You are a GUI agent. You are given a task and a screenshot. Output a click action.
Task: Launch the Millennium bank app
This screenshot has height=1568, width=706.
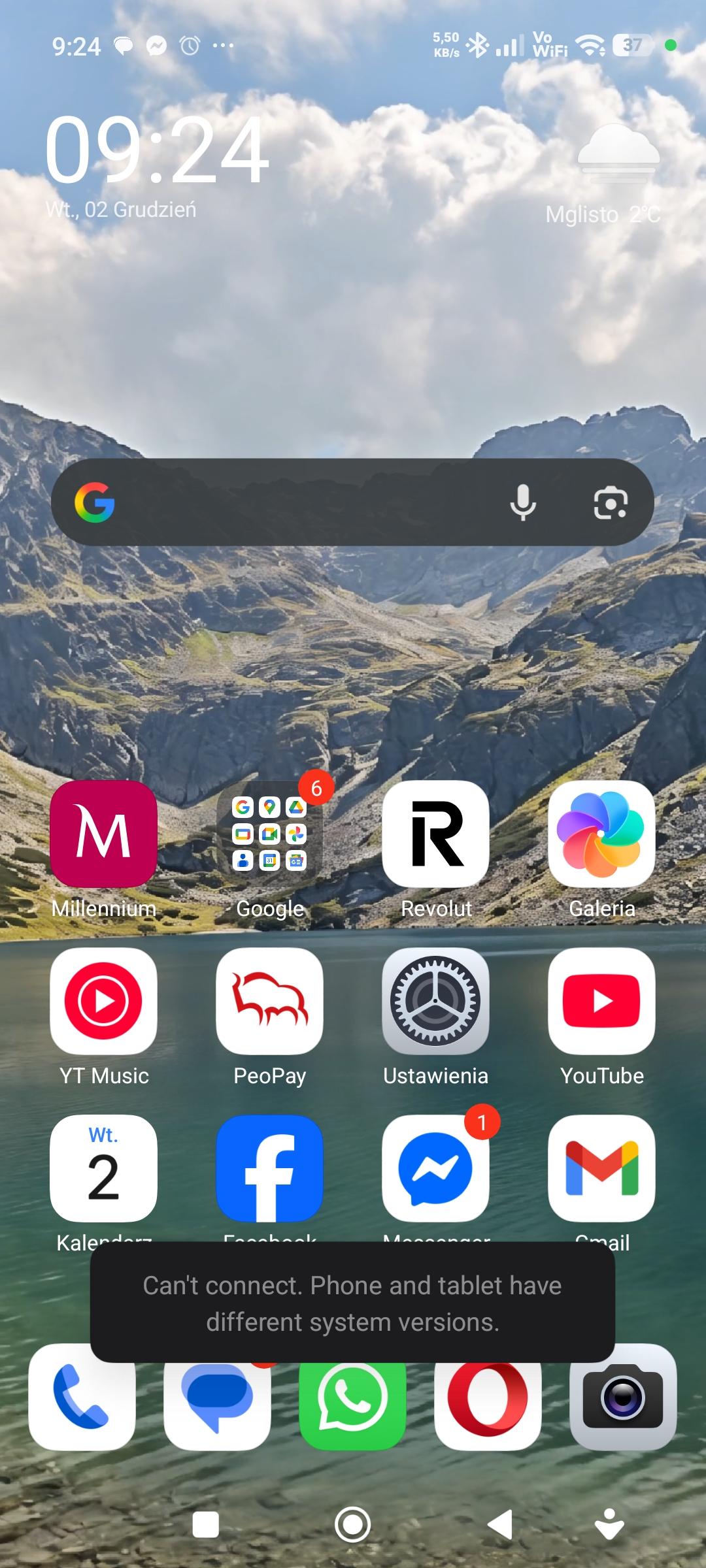click(103, 834)
